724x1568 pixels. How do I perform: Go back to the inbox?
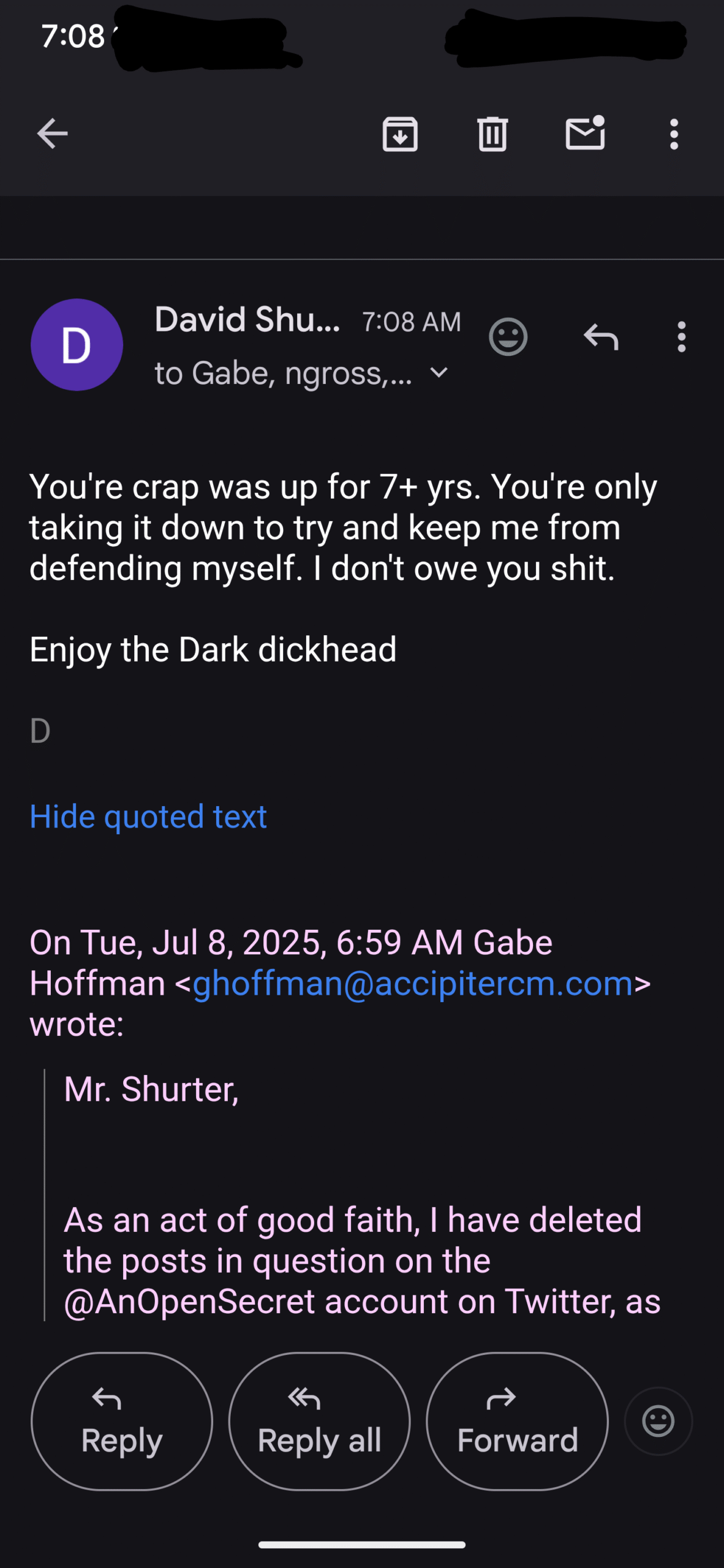pyautogui.click(x=52, y=134)
